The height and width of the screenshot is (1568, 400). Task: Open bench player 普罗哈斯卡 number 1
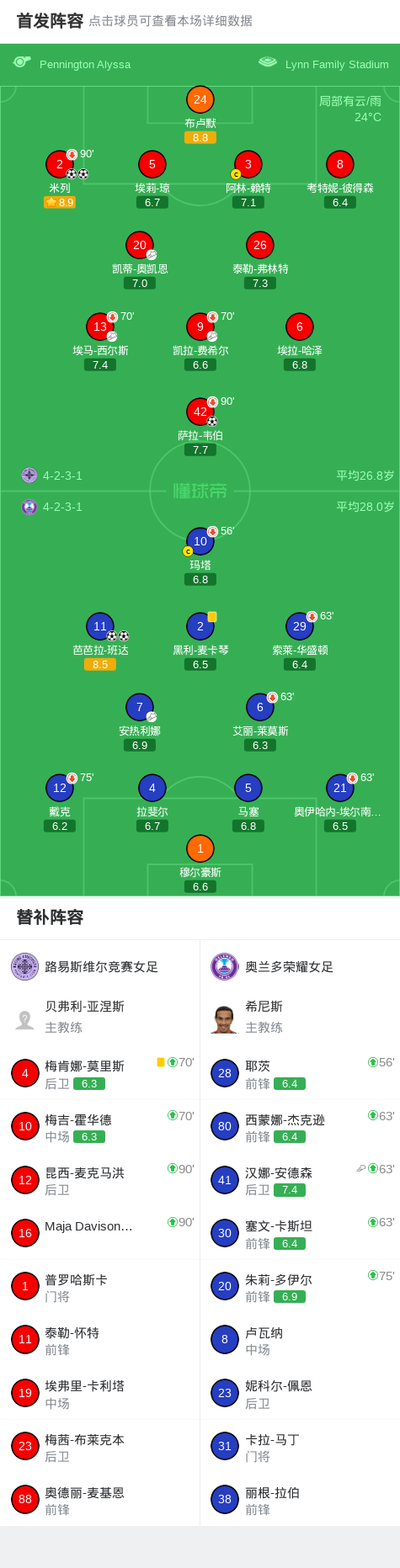point(100,1287)
